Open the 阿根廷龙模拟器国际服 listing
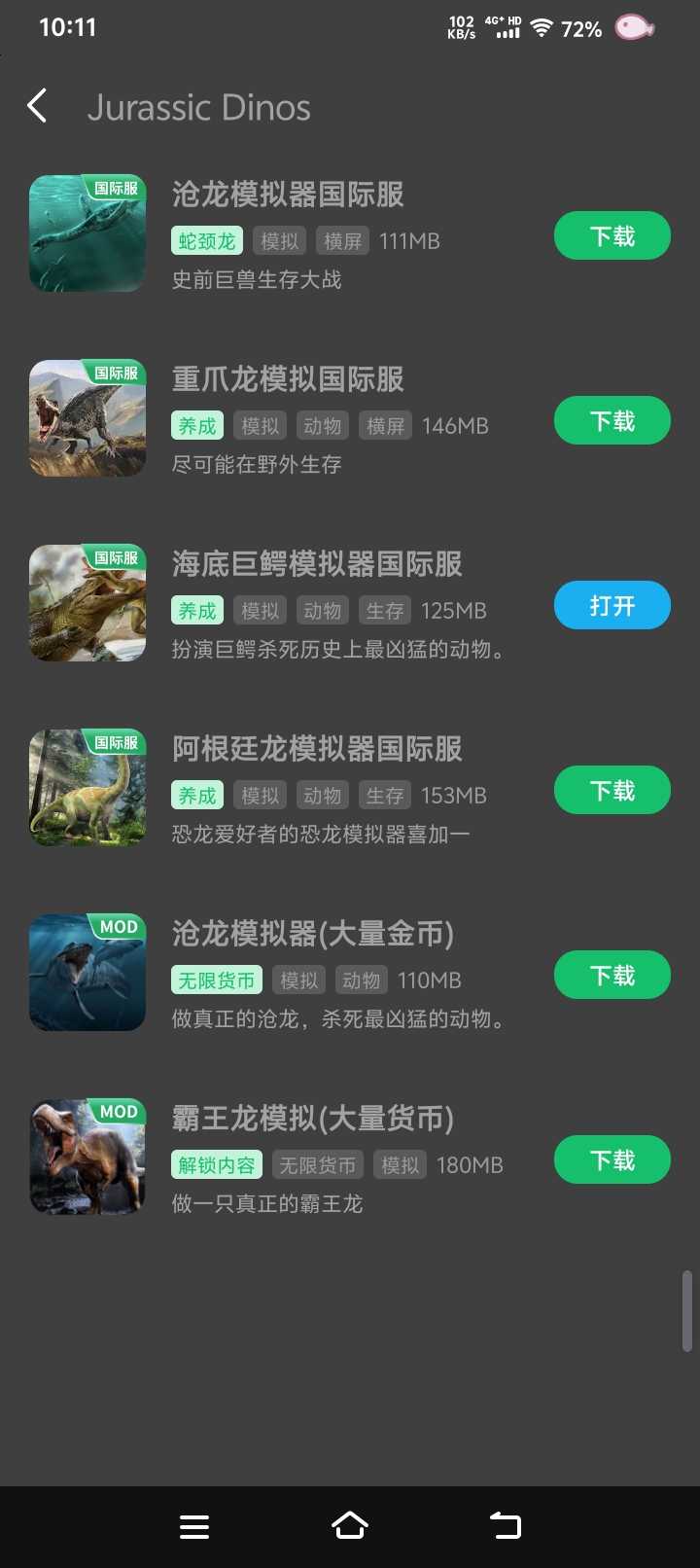Viewport: 700px width, 1568px height. point(317,749)
